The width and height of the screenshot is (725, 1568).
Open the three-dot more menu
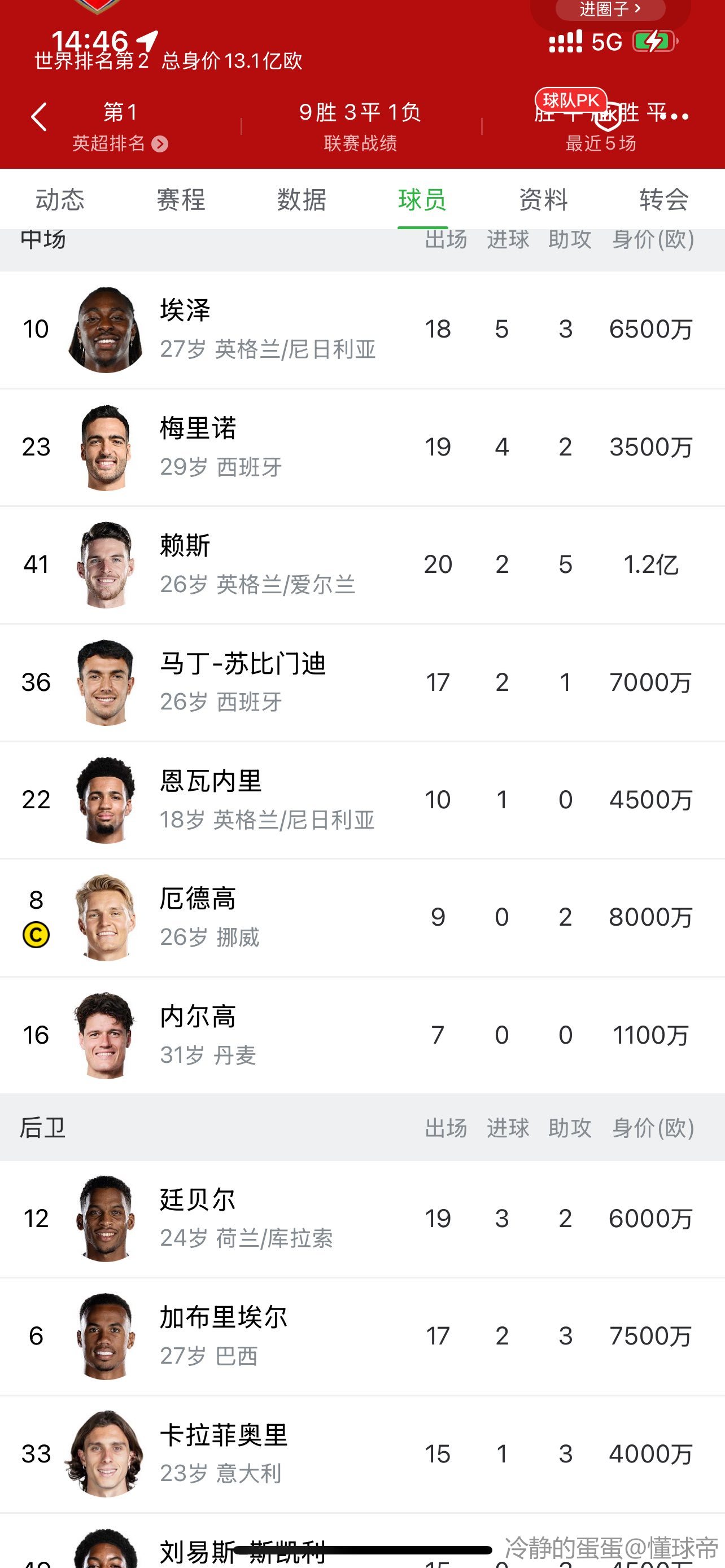tap(677, 116)
